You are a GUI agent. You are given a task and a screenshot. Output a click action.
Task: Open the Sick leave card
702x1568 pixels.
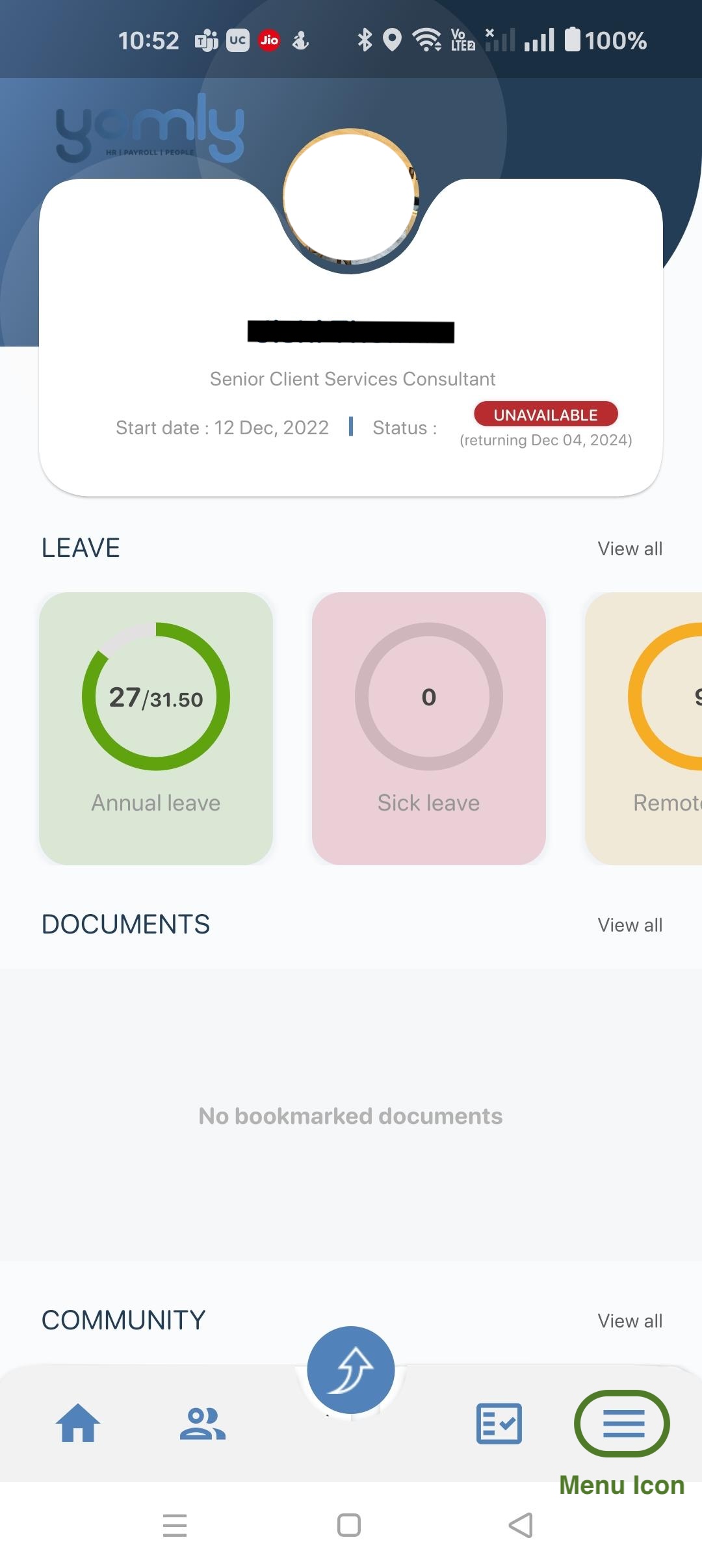tap(428, 728)
